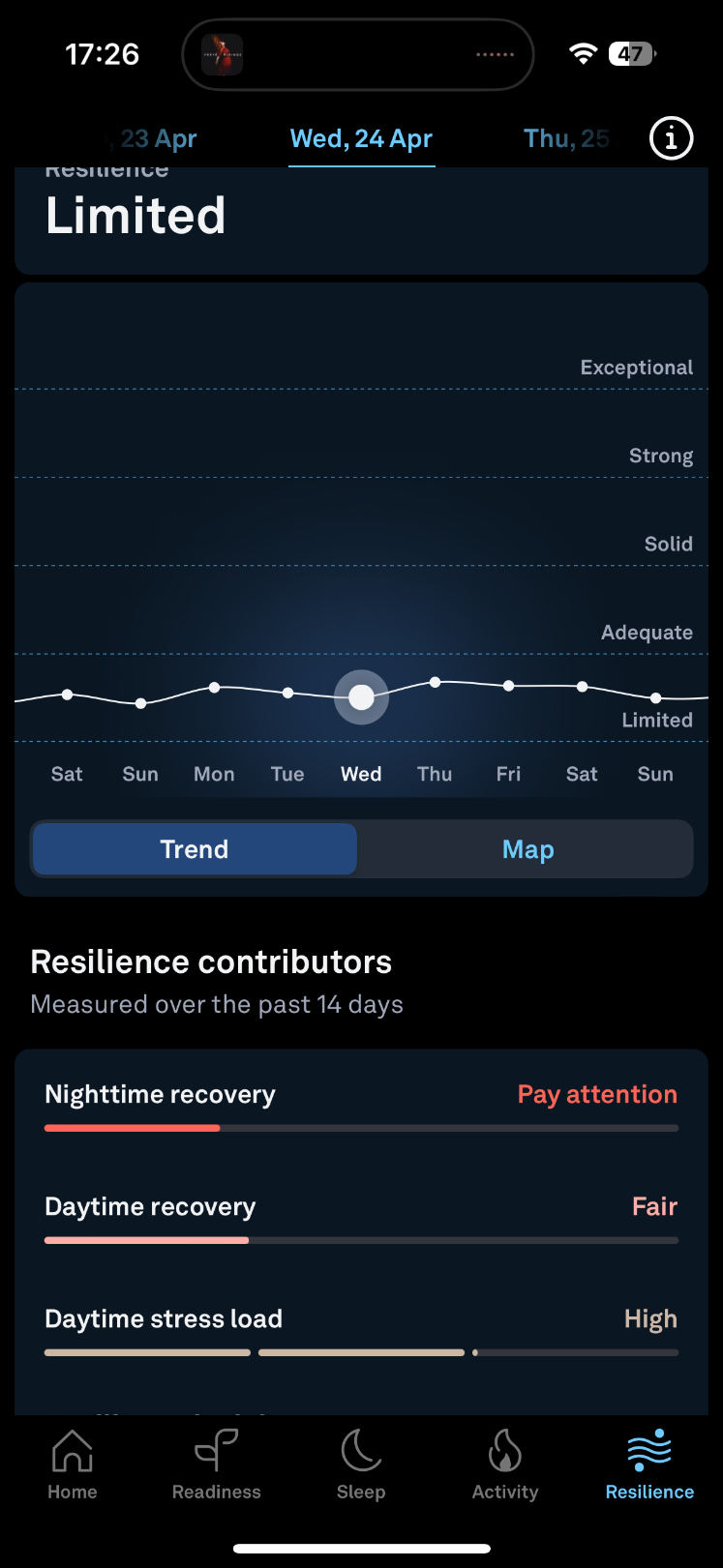The height and width of the screenshot is (1568, 723).
Task: Open Daytime stress load contributor
Action: (x=361, y=1329)
